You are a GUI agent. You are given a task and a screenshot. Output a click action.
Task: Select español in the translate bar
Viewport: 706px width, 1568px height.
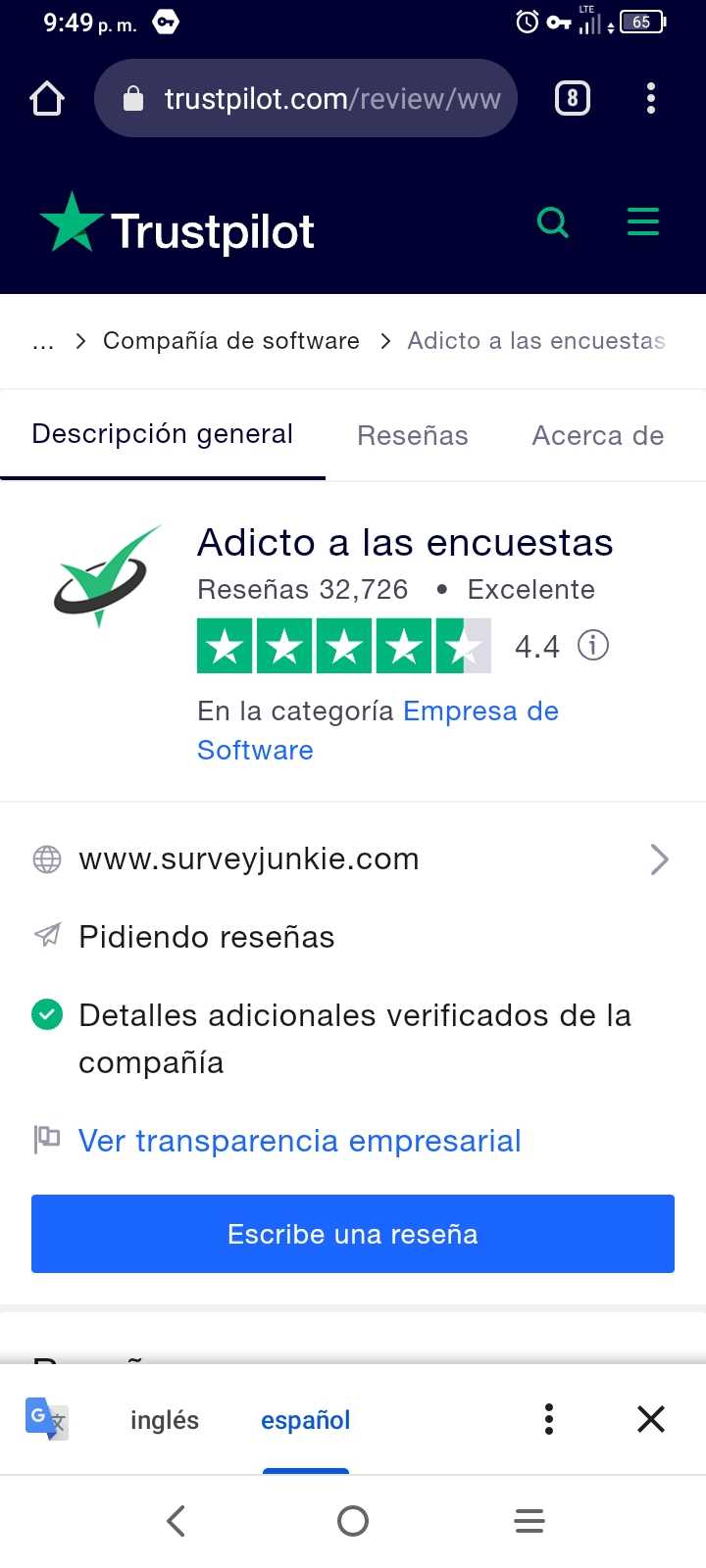point(305,1420)
